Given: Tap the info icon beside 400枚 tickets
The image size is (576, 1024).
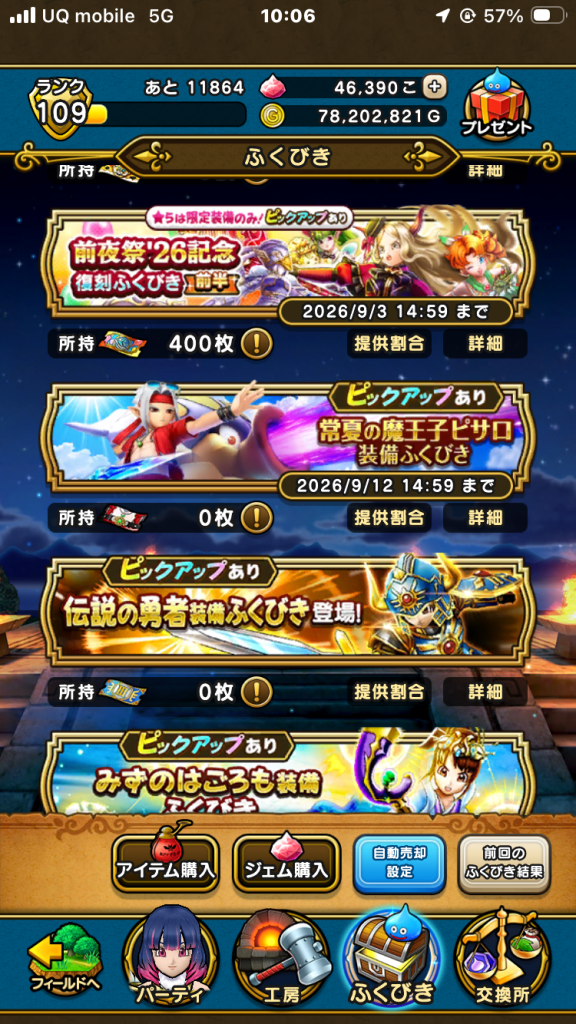Looking at the screenshot, I should pos(256,344).
